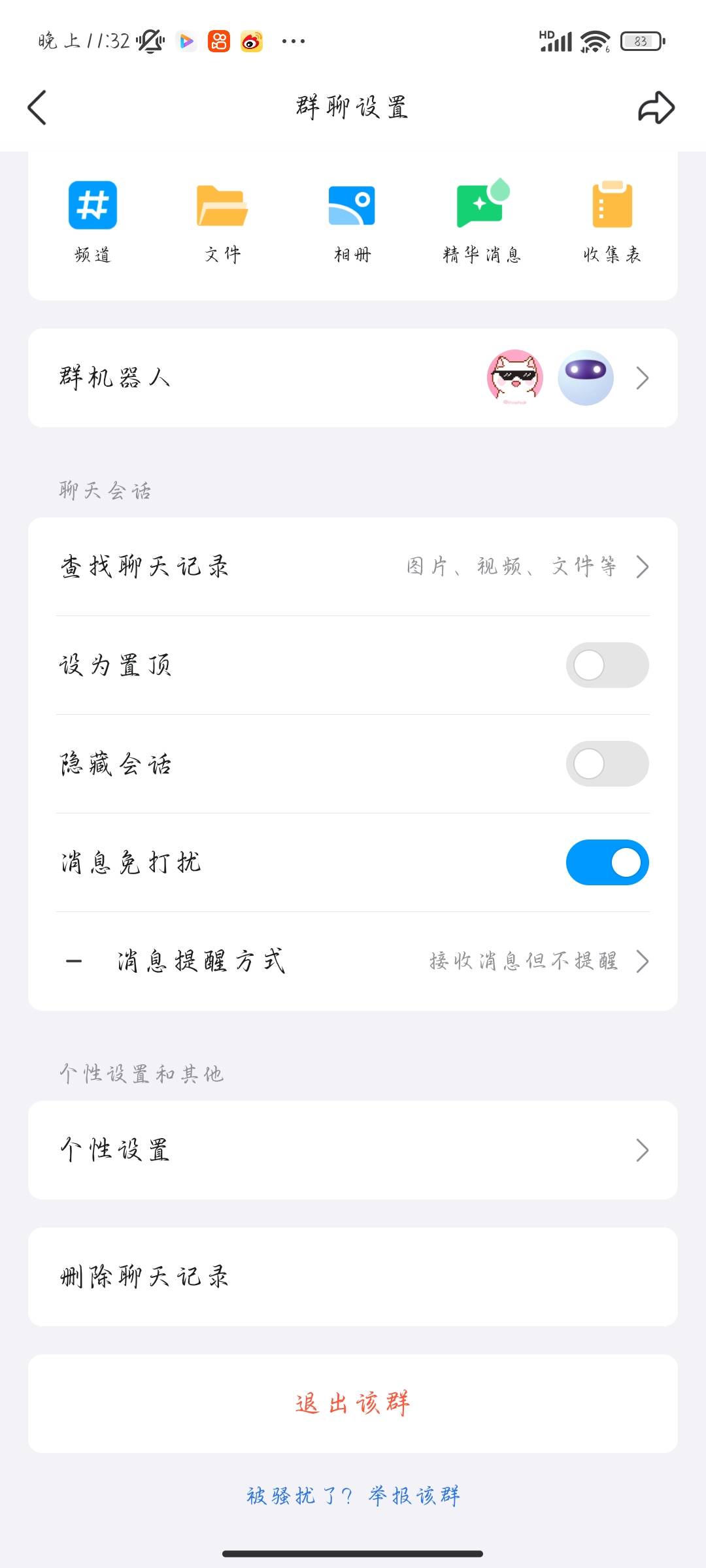Open 群机器人 row
Image resolution: width=706 pixels, height=1568 pixels.
pos(353,378)
